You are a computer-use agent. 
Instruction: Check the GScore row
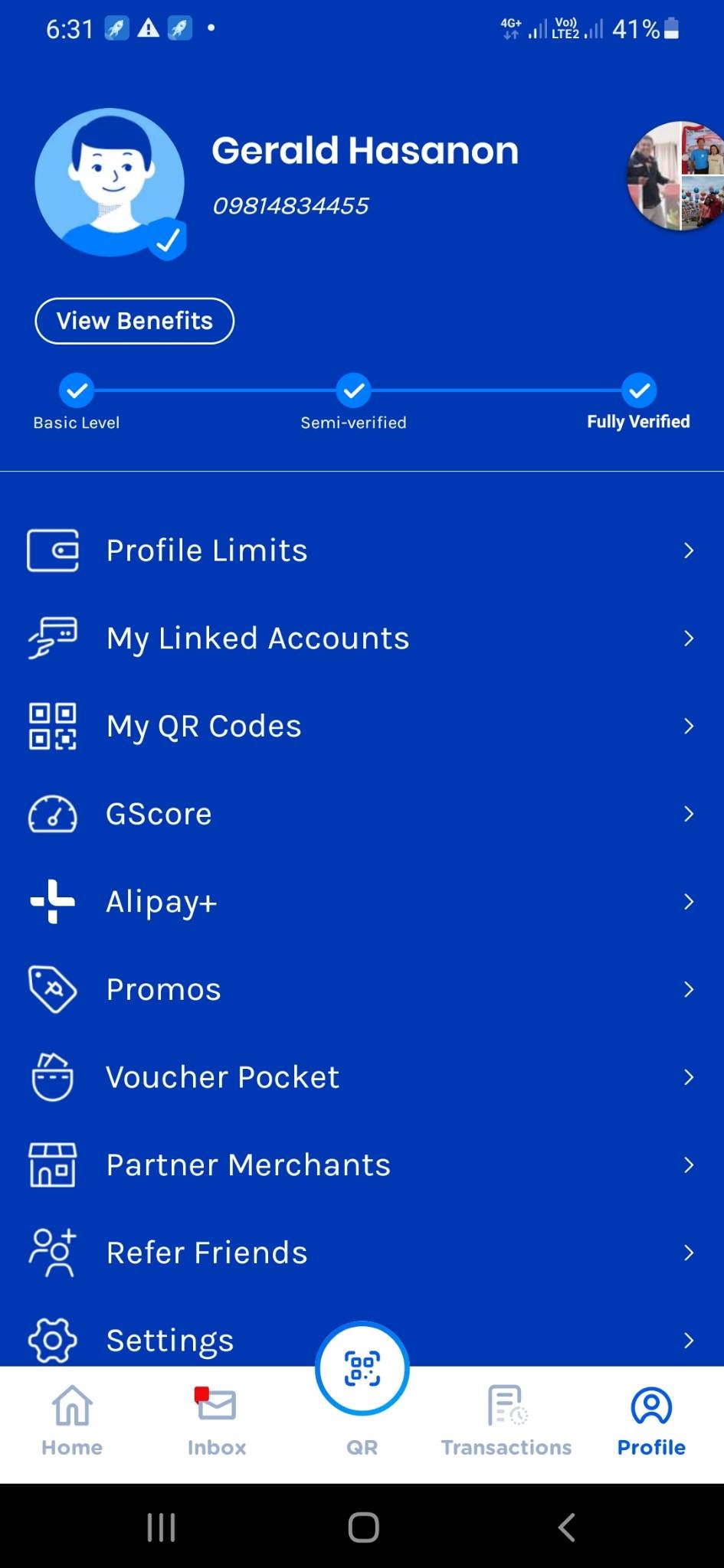[360, 814]
